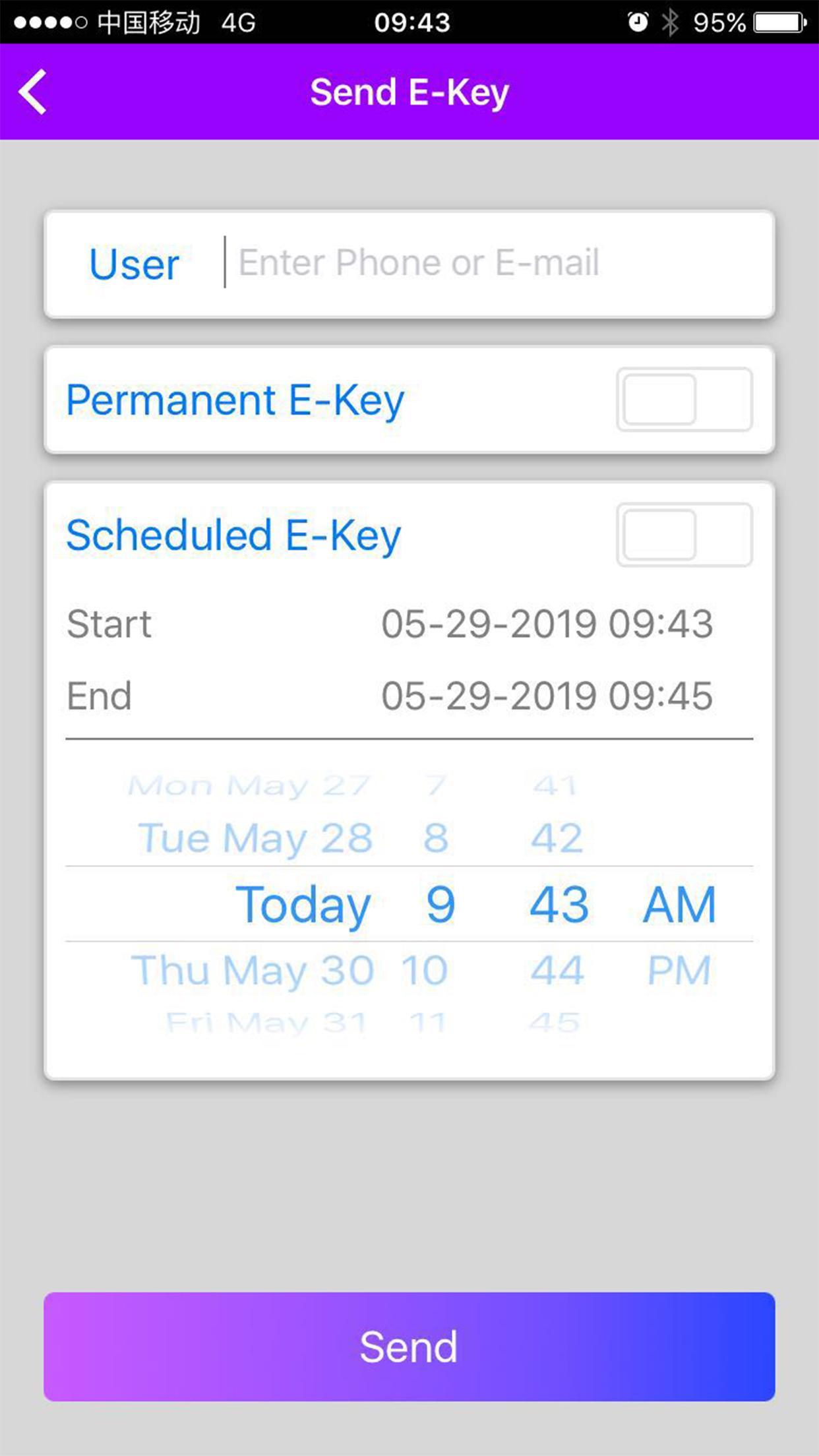Go back from Send E-Key screen
The width and height of the screenshot is (819, 1456).
pos(33,92)
